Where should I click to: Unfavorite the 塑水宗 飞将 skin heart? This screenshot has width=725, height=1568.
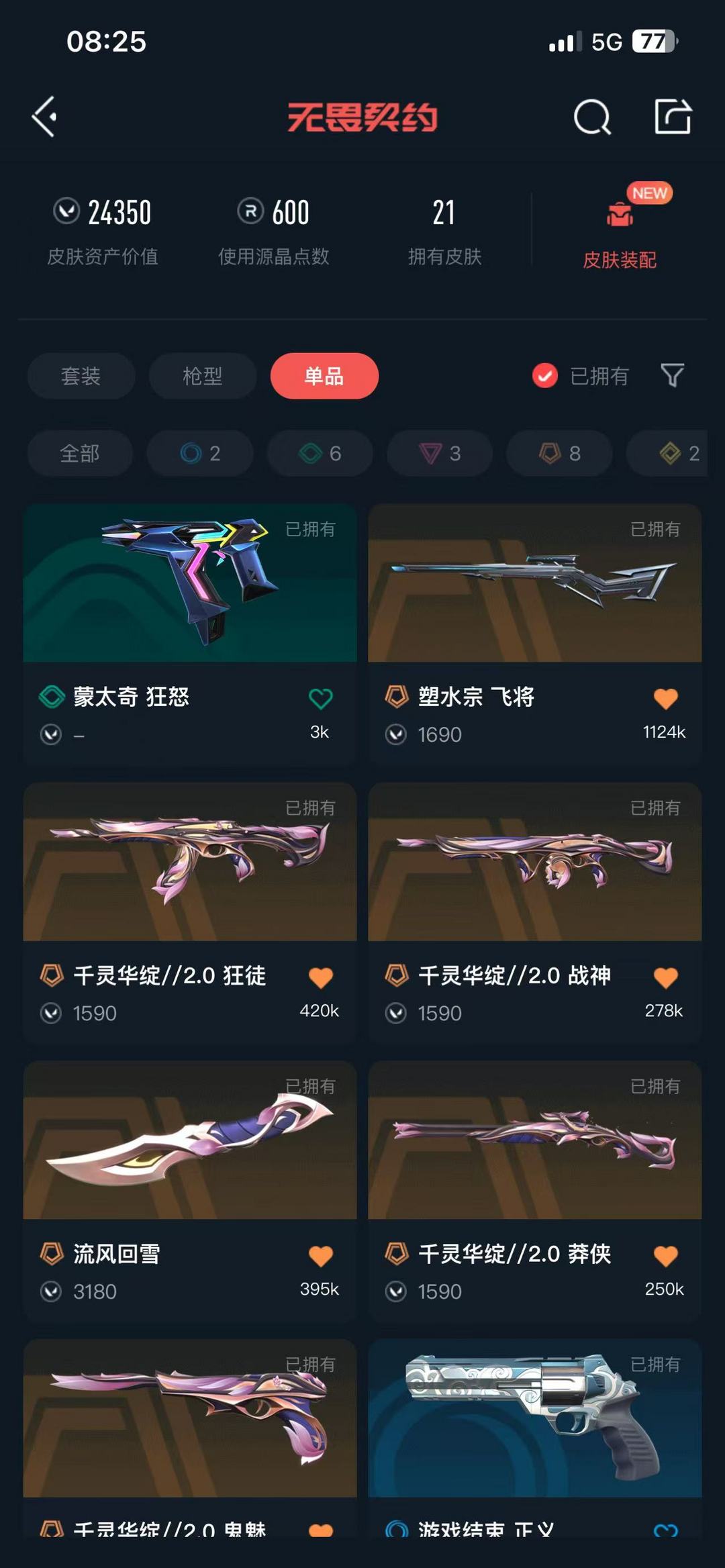[665, 697]
